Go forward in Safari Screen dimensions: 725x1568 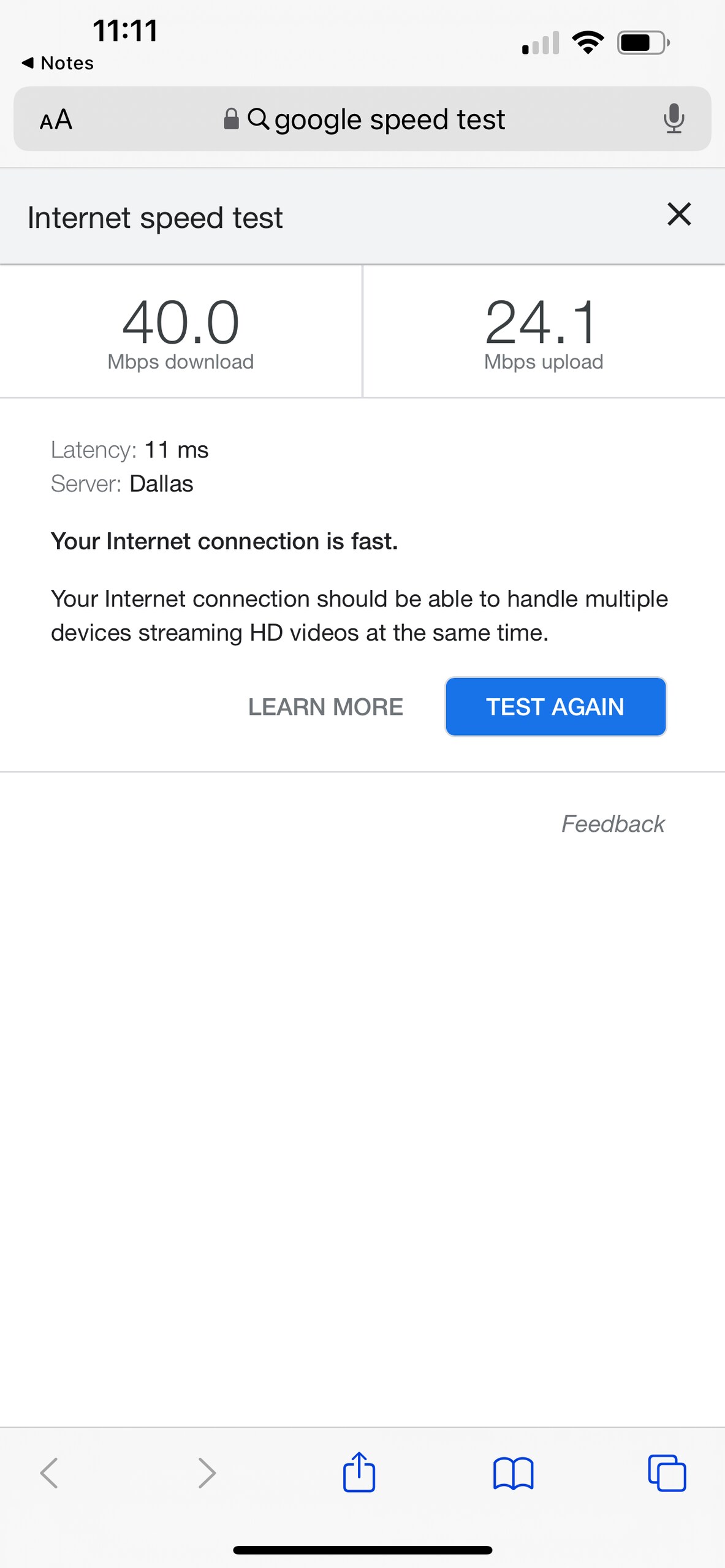(207, 1473)
